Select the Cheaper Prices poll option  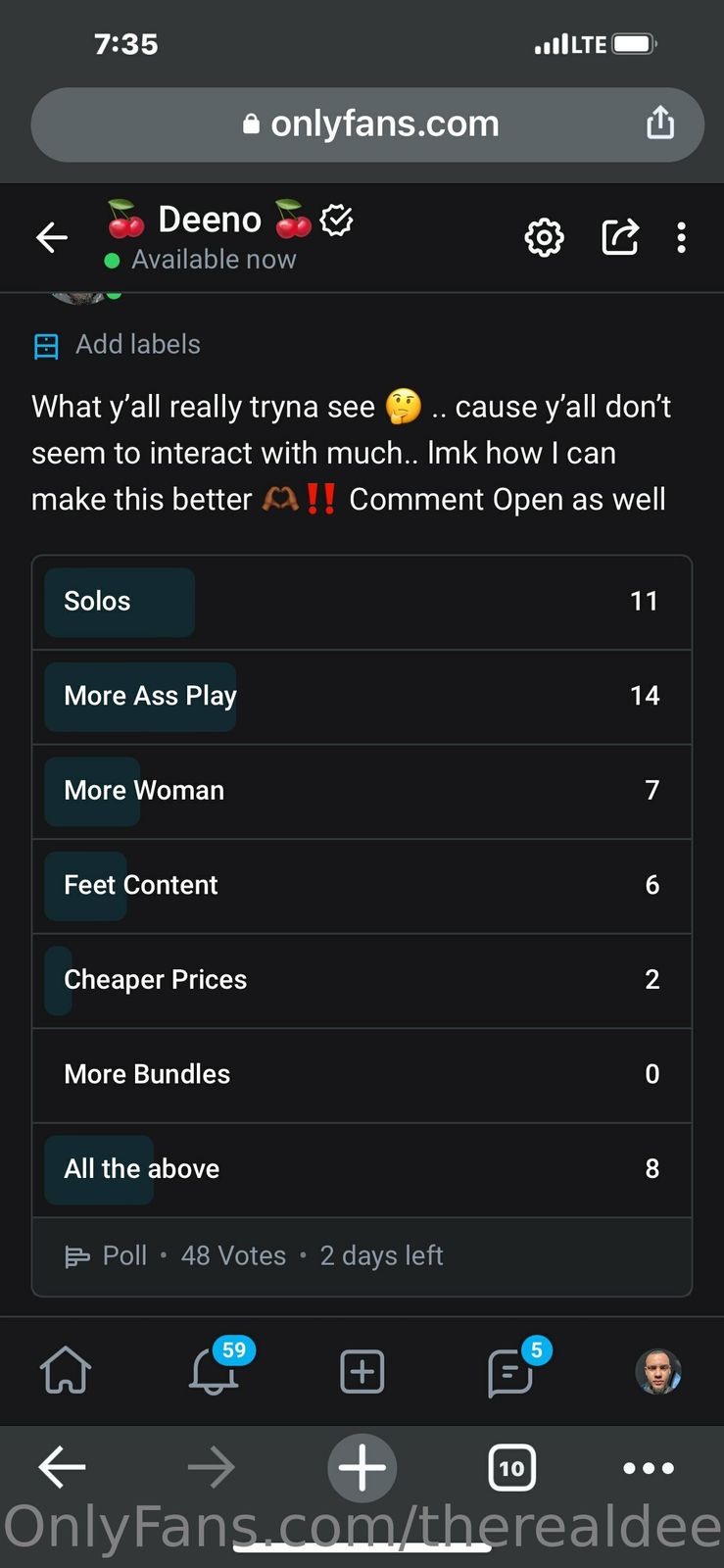(362, 980)
